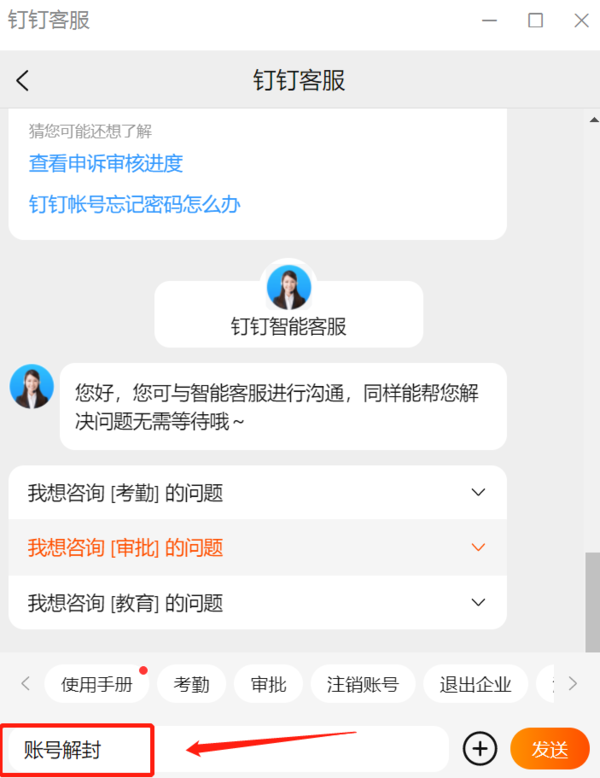This screenshot has width=600, height=778.
Task: Choose the 退出企业 chip
Action: [475, 684]
